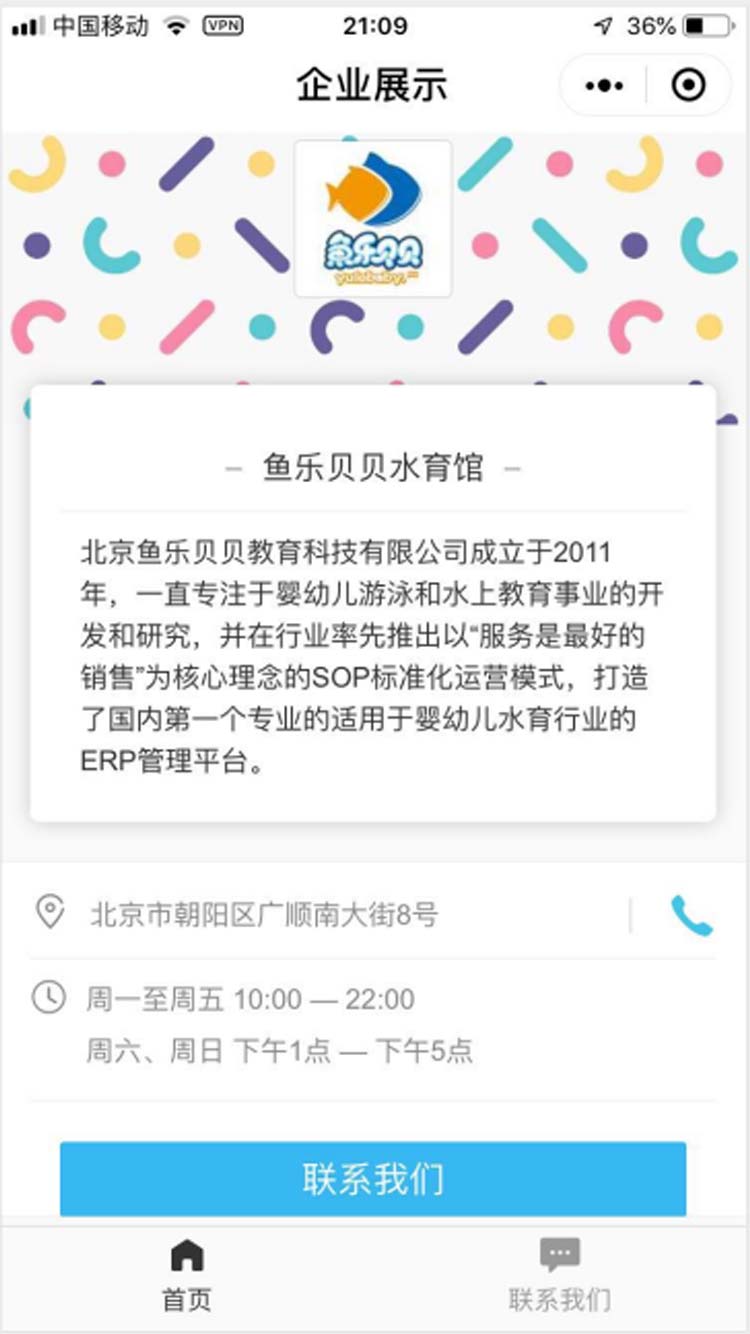750x1334 pixels.
Task: Click the battery indicator showing 36%
Action: tap(705, 24)
